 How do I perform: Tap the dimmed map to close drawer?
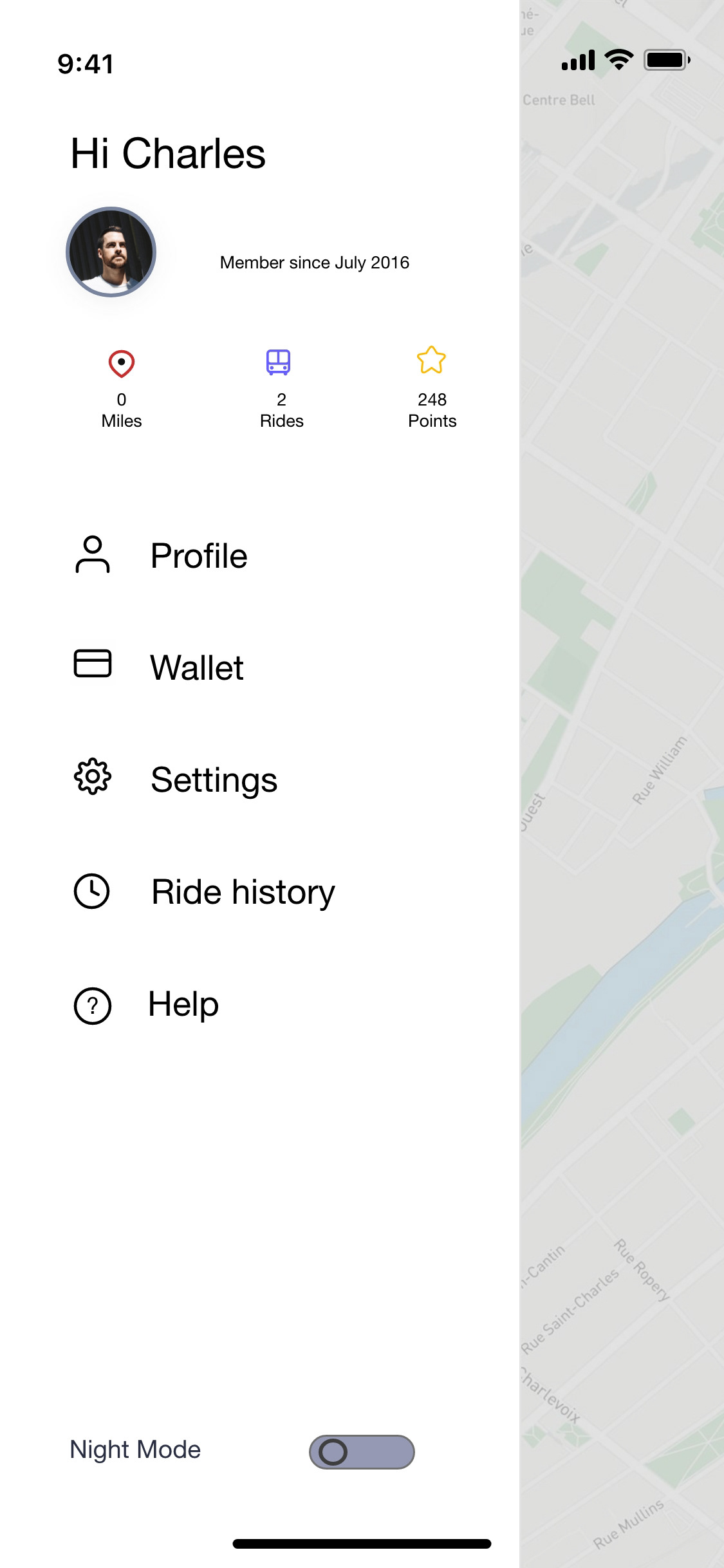[622, 784]
